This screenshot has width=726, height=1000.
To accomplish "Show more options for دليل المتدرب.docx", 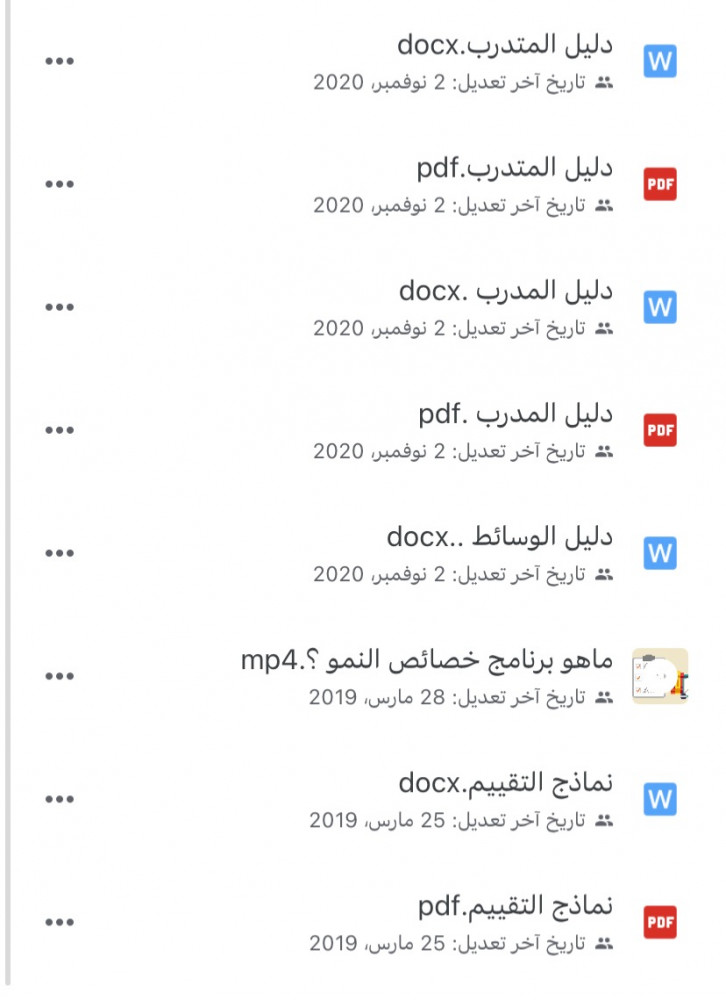I will click(x=60, y=62).
